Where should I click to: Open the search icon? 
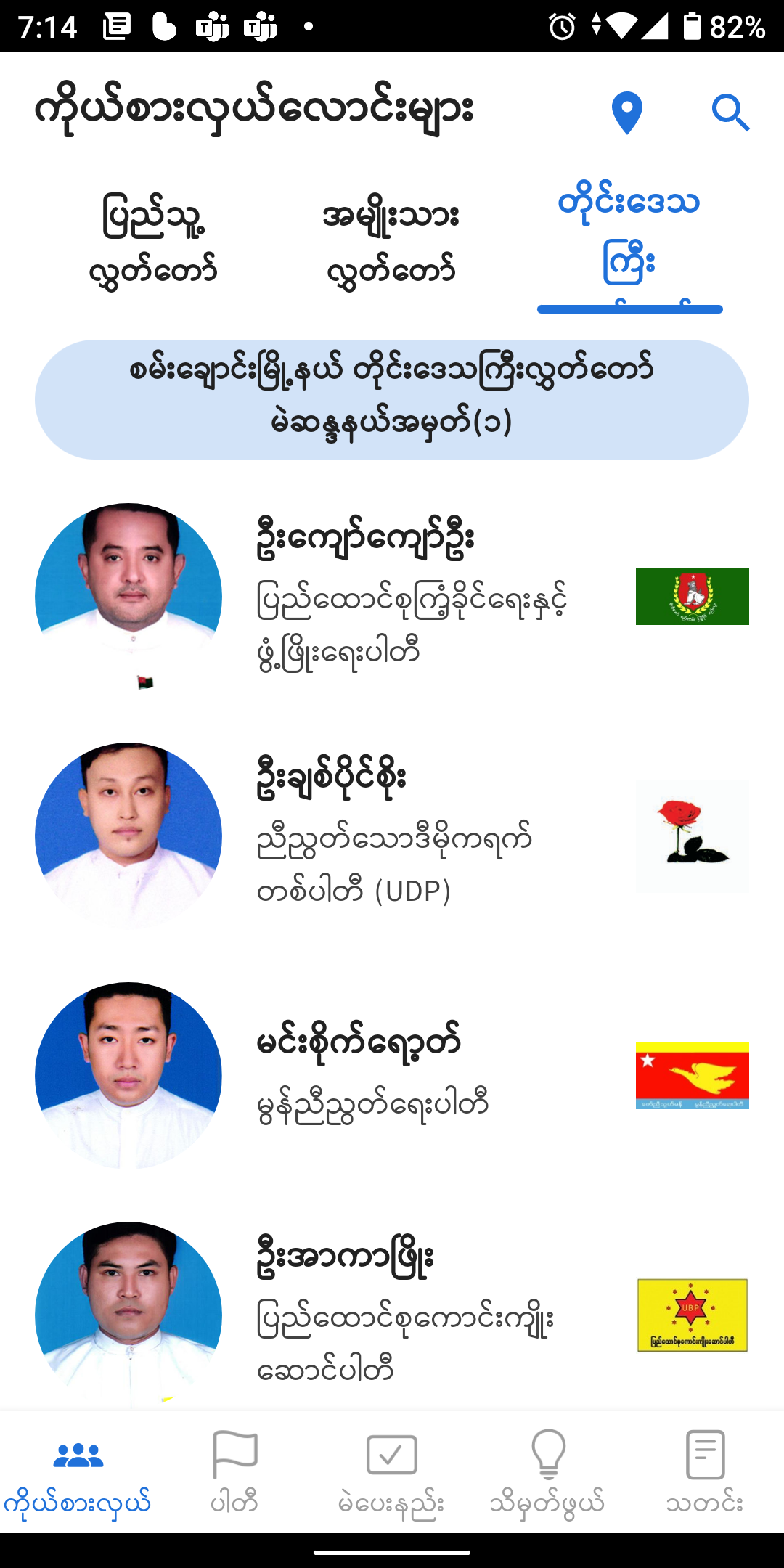[730, 113]
